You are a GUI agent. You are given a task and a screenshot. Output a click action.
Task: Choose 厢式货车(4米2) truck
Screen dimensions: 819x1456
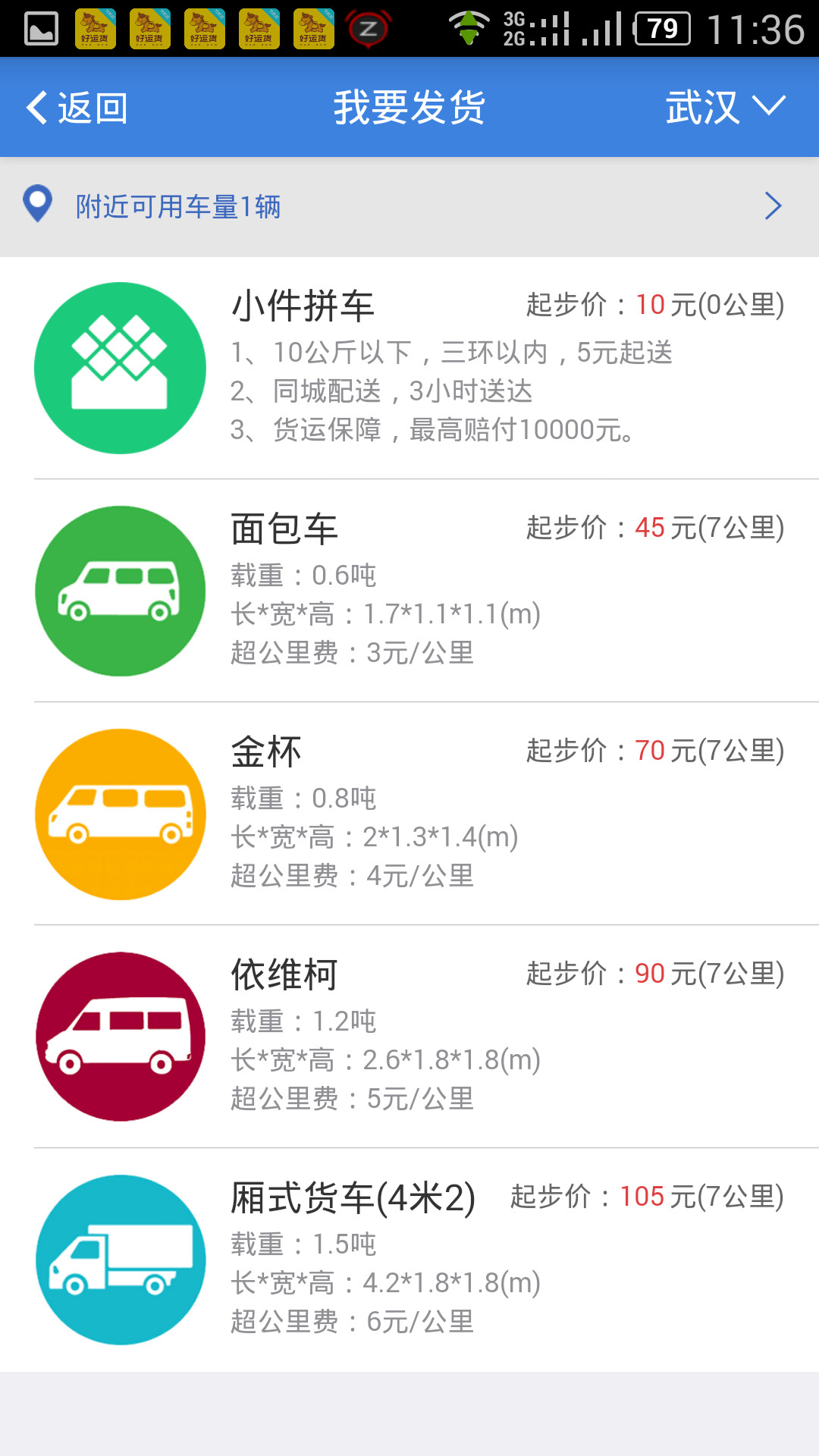click(x=409, y=1260)
